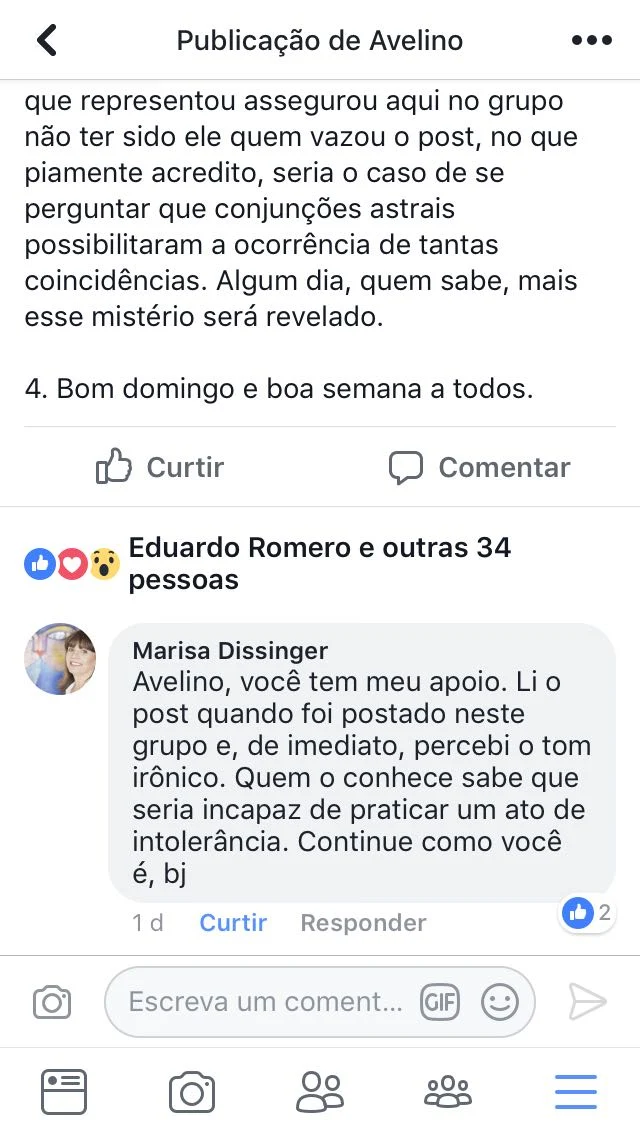Viewport: 640px width, 1136px height.
Task: Like the post with Curtir button
Action: [160, 467]
